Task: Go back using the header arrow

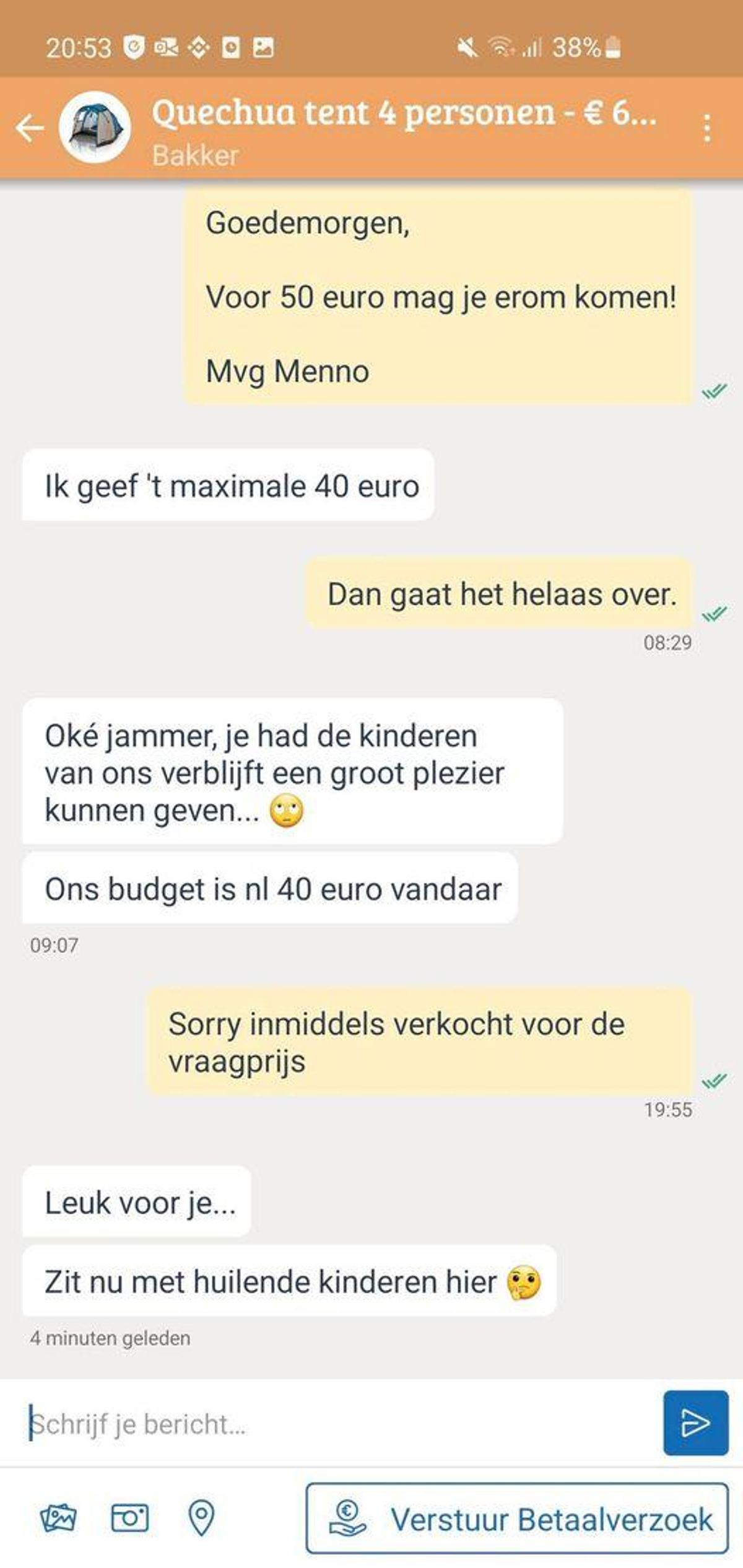Action: pos(30,128)
